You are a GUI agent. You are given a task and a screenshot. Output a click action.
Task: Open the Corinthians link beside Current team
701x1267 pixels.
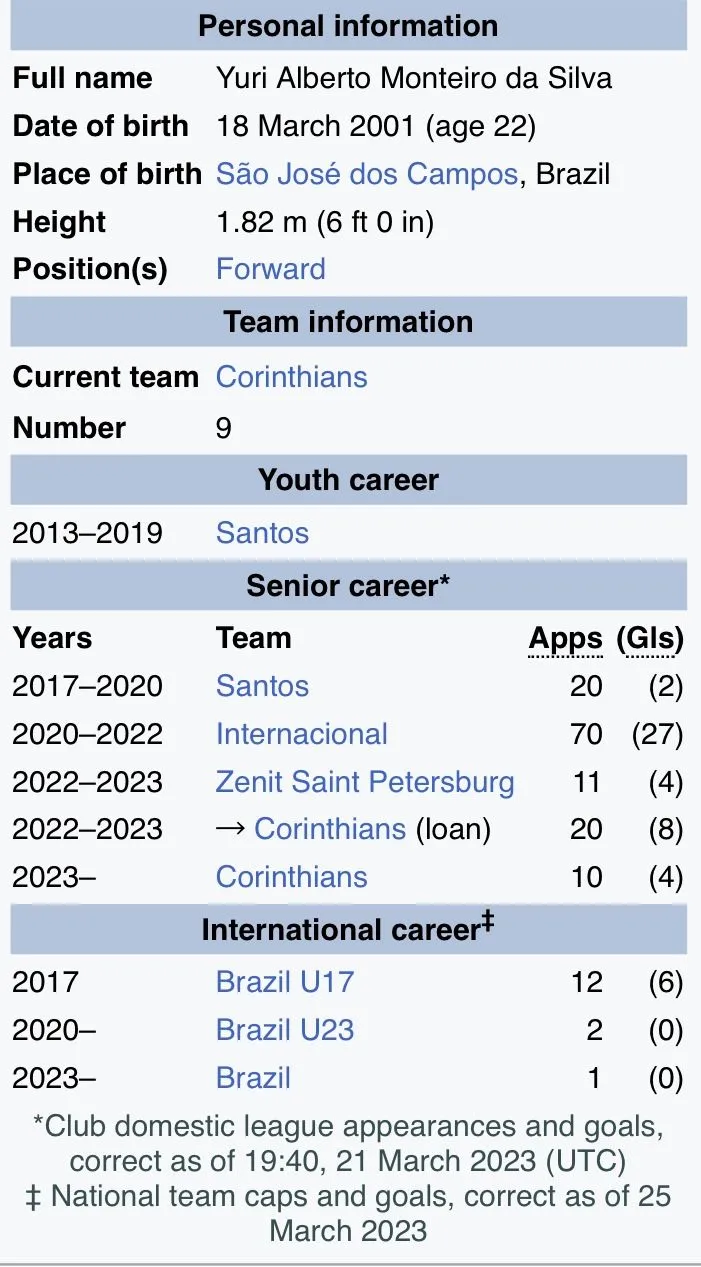tap(291, 377)
